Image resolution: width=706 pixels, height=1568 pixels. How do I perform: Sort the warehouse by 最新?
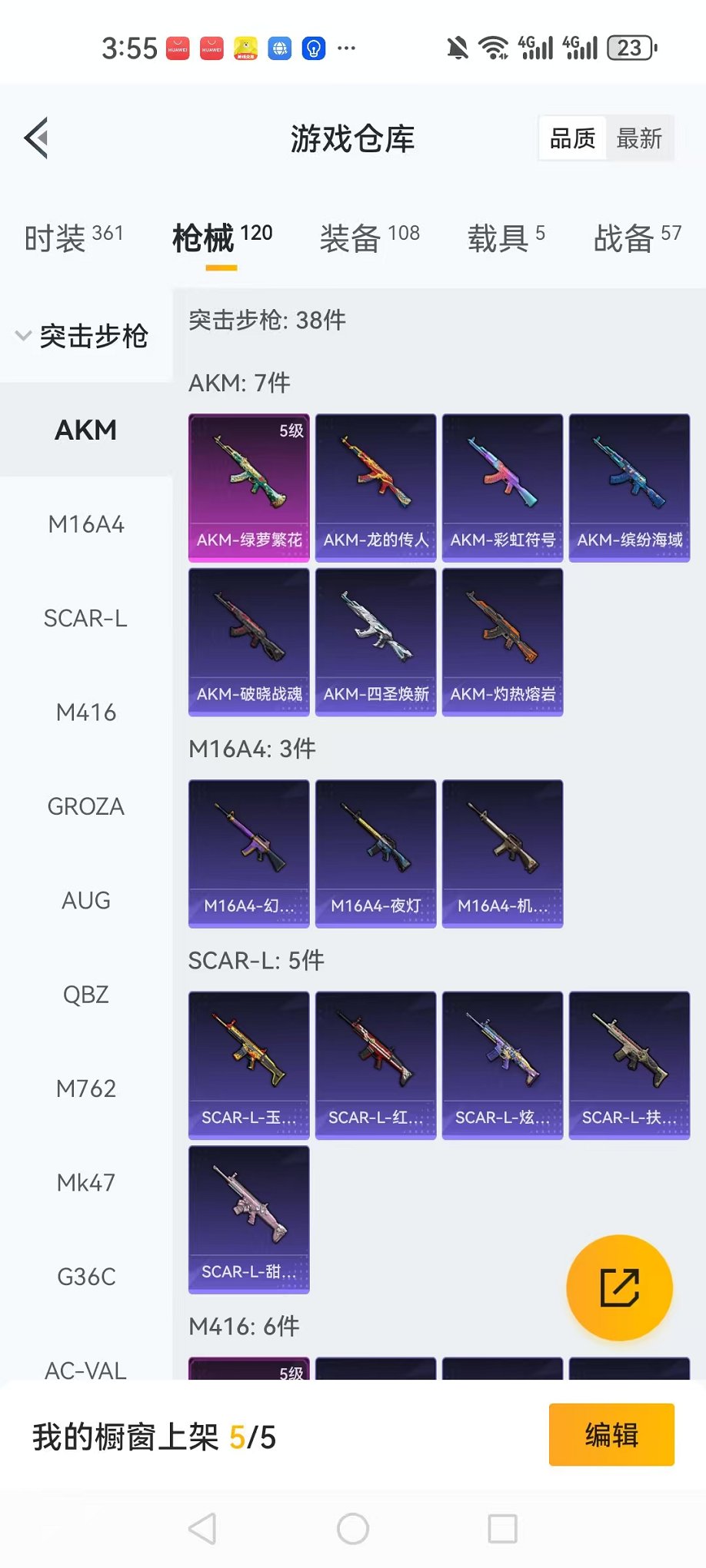(x=638, y=139)
